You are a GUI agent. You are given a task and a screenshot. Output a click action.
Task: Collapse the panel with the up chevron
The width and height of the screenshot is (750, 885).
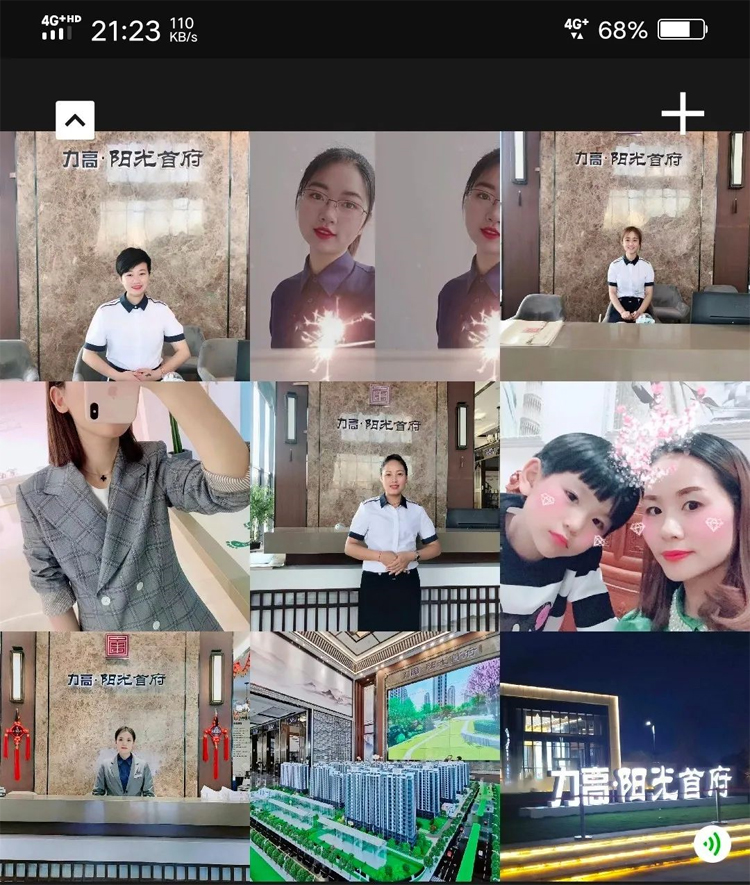tap(75, 121)
